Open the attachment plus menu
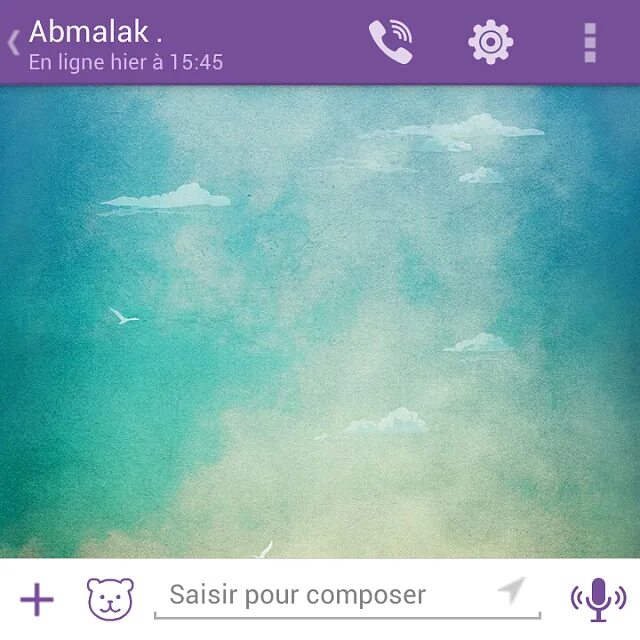640x640 pixels. coord(37,599)
